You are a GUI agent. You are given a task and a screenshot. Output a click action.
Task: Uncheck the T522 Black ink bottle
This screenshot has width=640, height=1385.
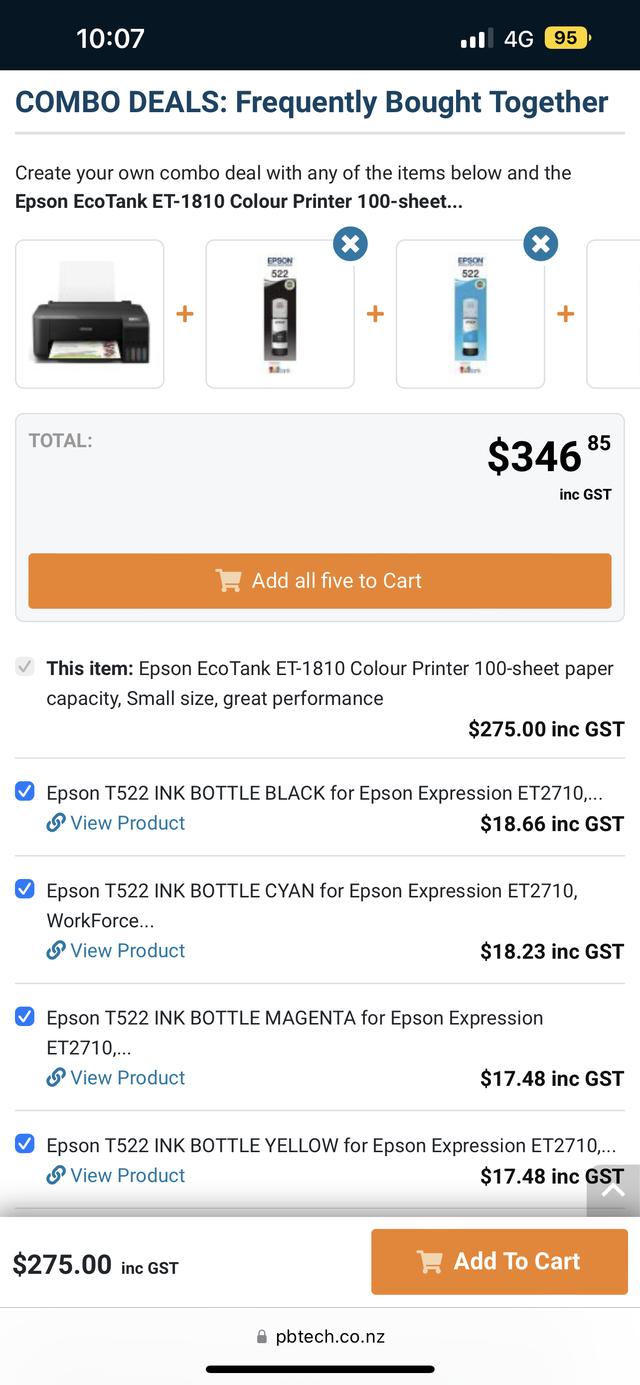[x=25, y=792]
